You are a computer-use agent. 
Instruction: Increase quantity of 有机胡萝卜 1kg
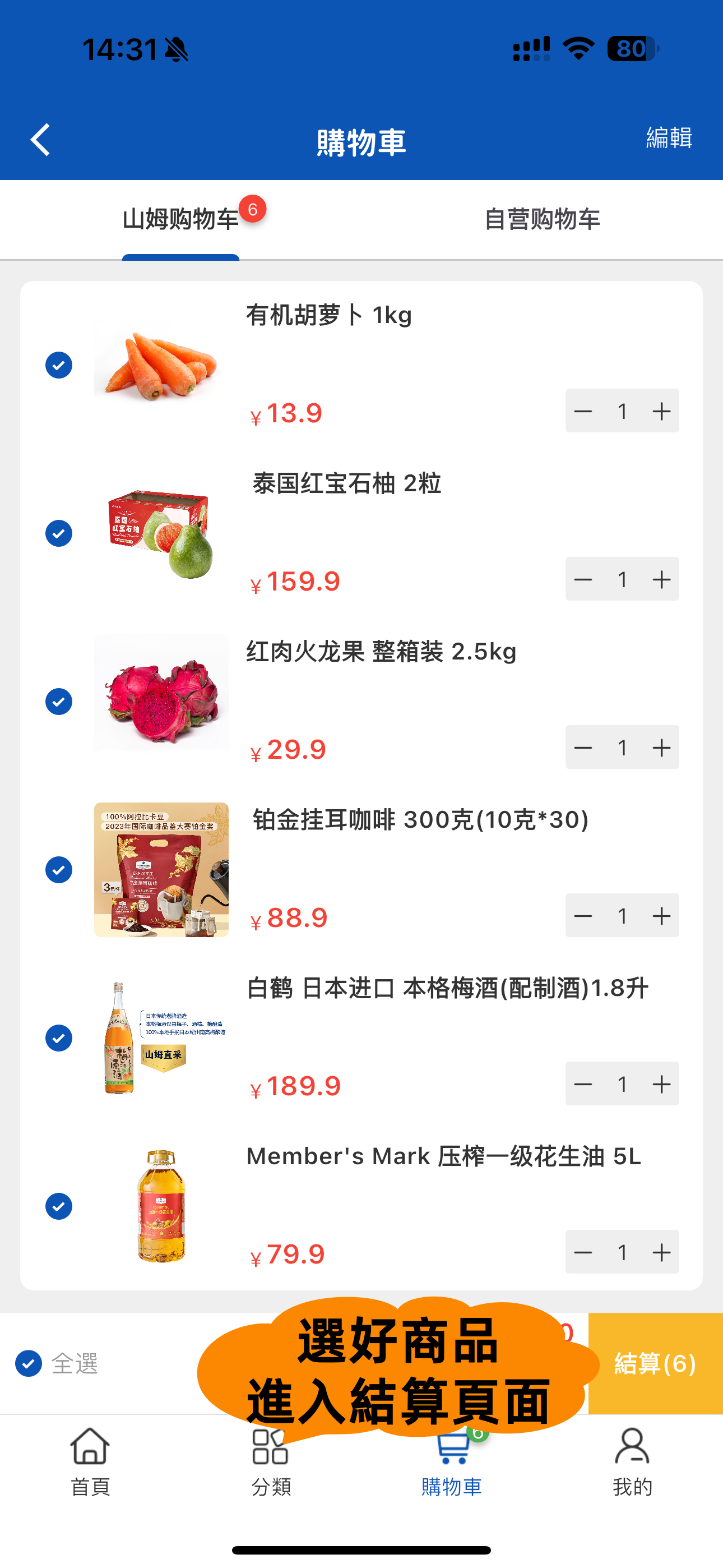[661, 412]
